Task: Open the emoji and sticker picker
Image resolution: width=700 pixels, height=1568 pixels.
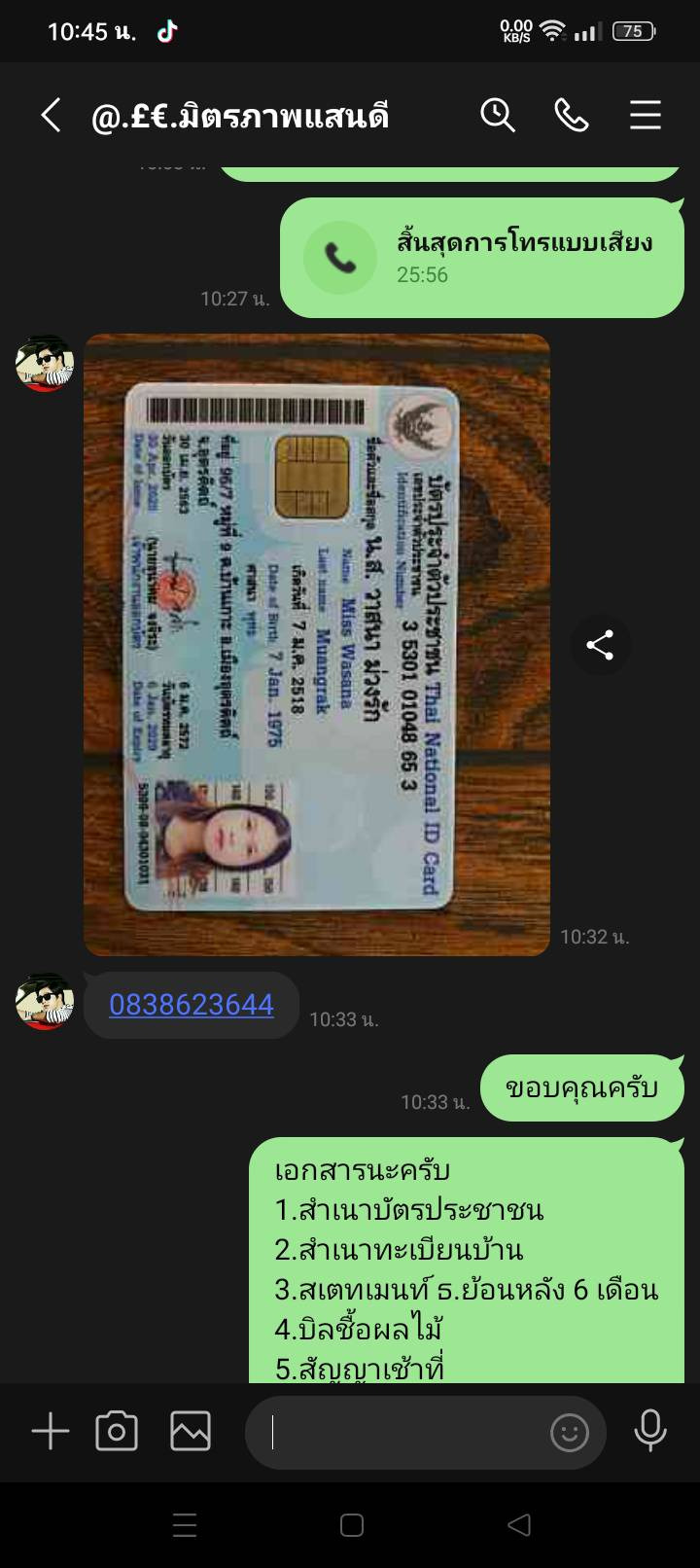Action: [570, 1433]
